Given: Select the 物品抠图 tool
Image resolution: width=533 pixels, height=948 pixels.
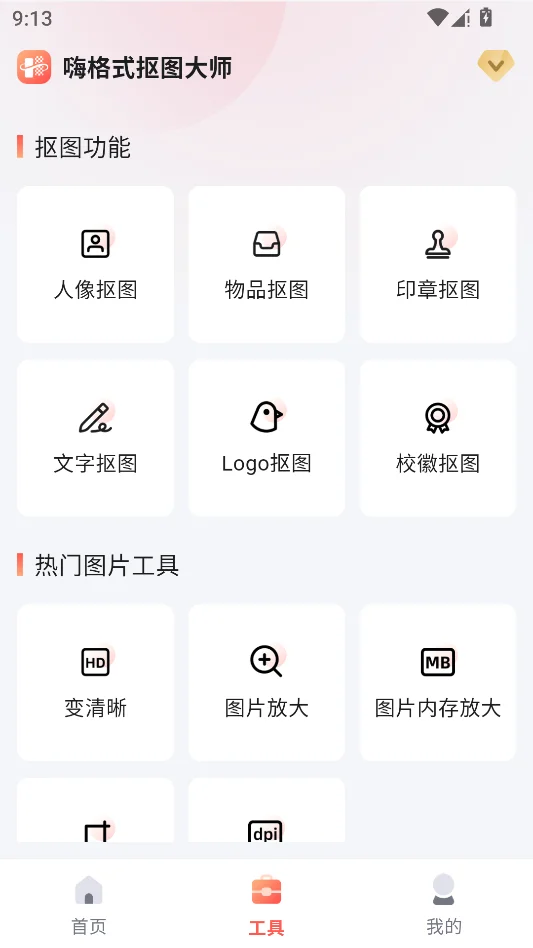Looking at the screenshot, I should pos(266,264).
